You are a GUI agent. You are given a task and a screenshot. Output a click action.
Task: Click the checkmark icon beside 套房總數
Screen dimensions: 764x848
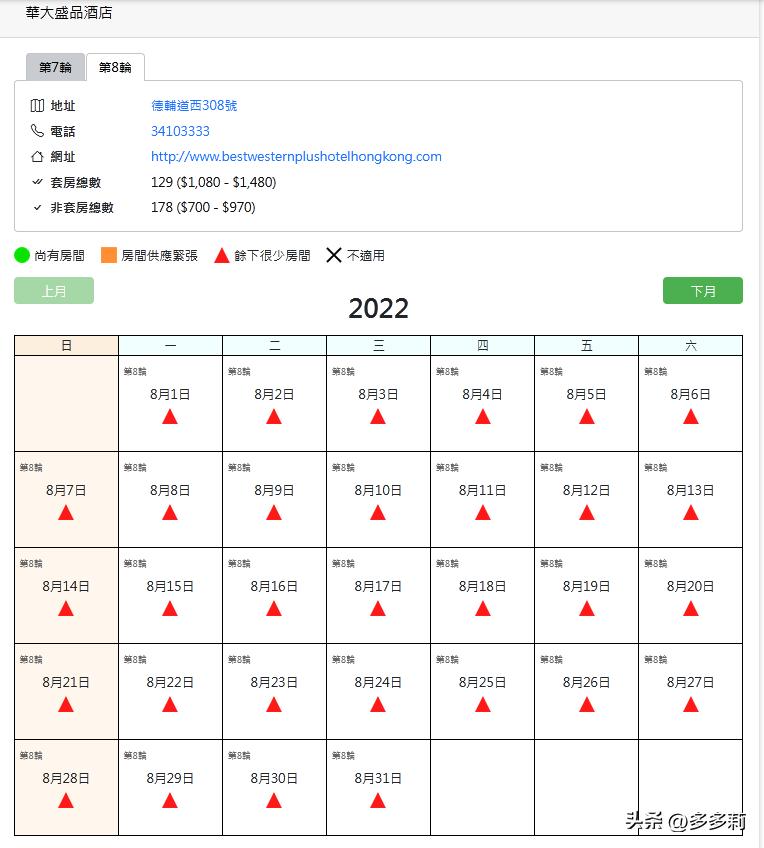tap(35, 182)
